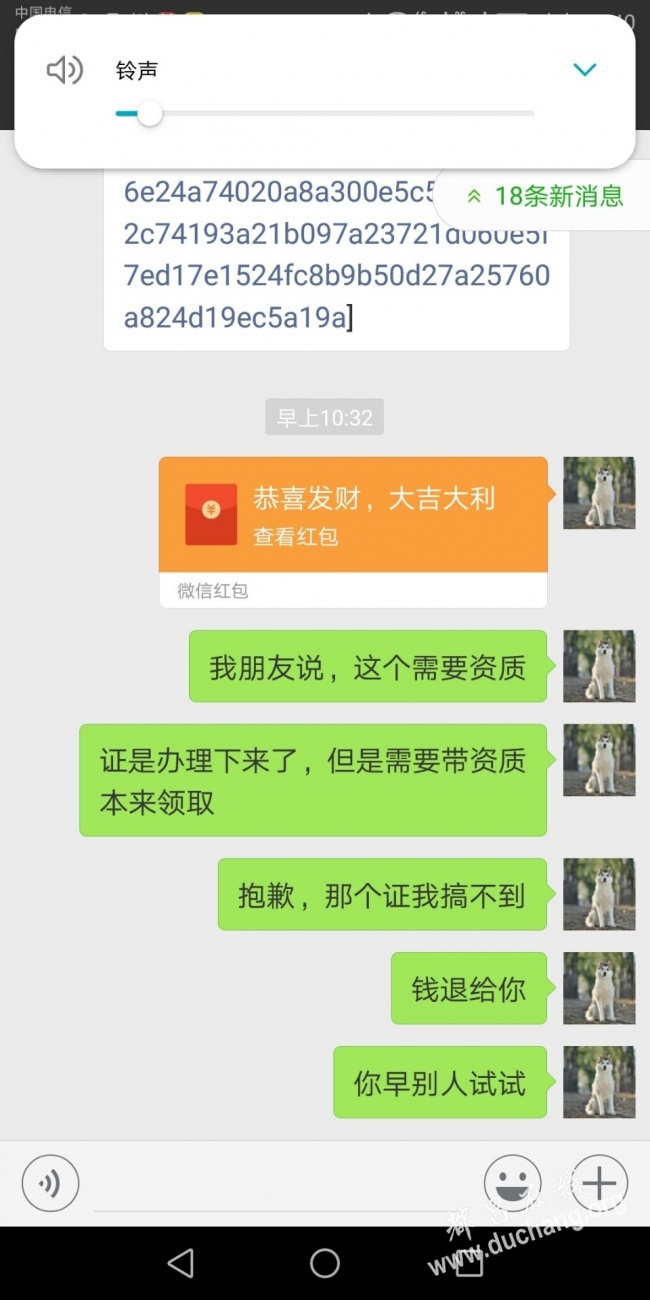The width and height of the screenshot is (650, 1300).
Task: Expand the ringtone volume panel
Action: pyautogui.click(x=584, y=70)
